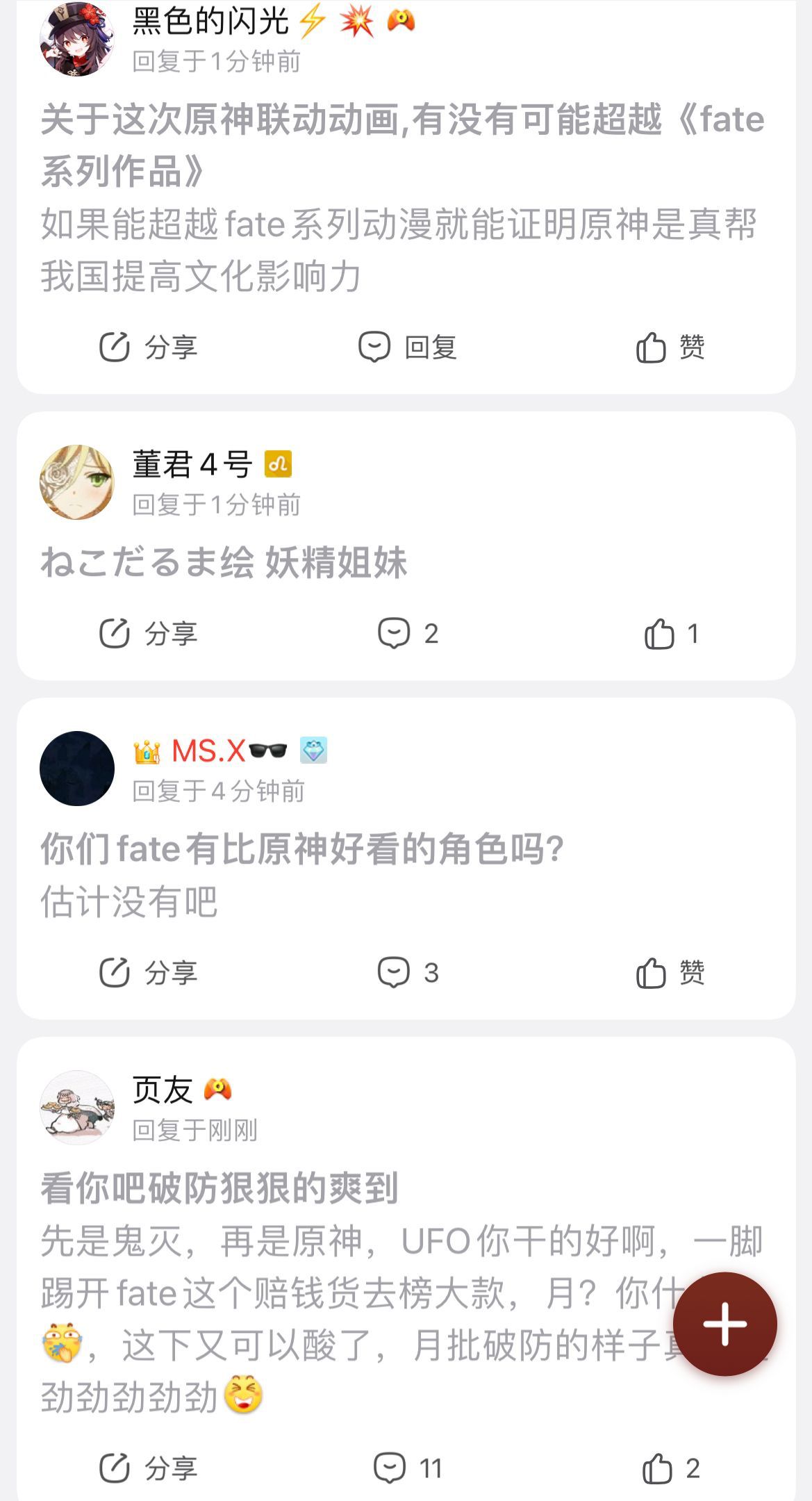The image size is (812, 1501).
Task: Open 页友's profile avatar
Action: (x=77, y=1108)
